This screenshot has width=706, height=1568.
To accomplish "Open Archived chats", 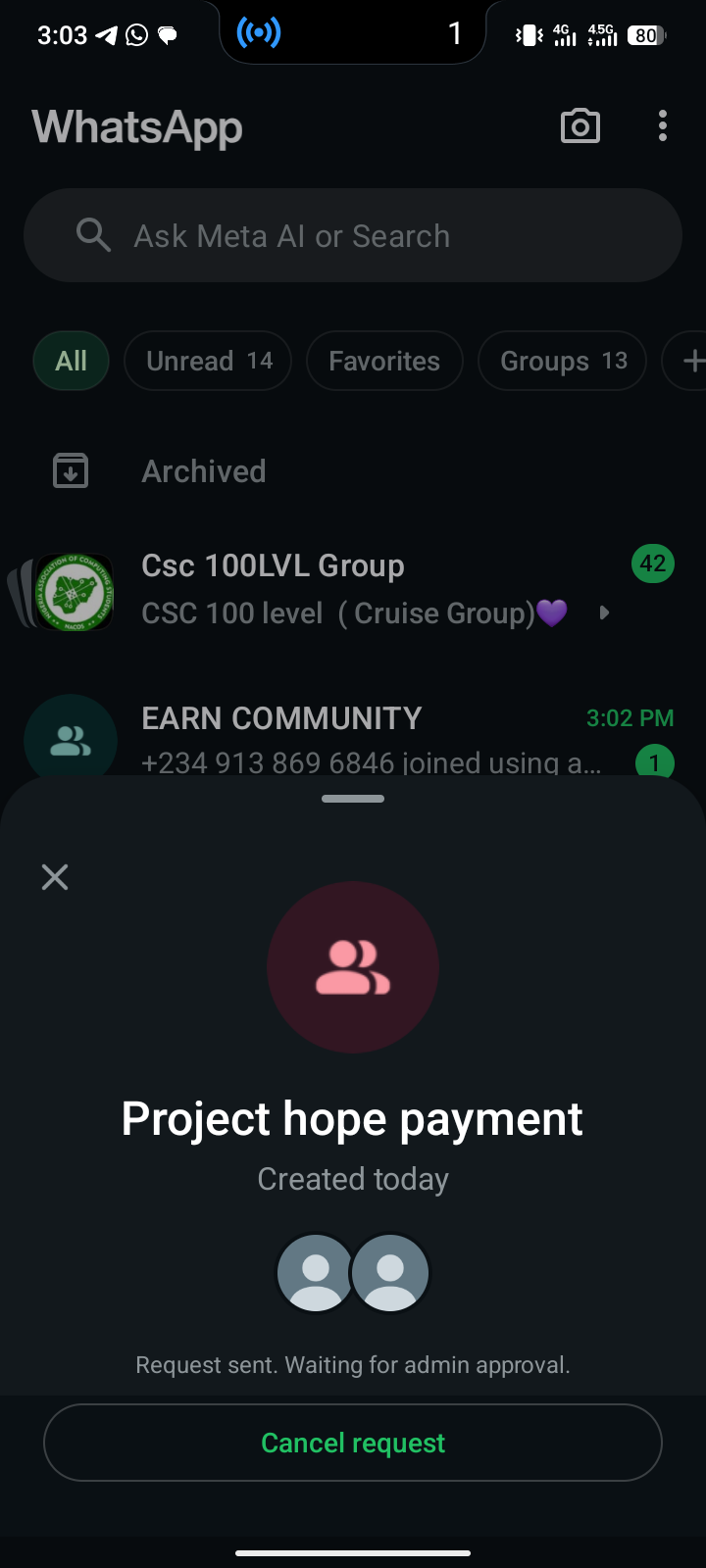I will [x=204, y=471].
